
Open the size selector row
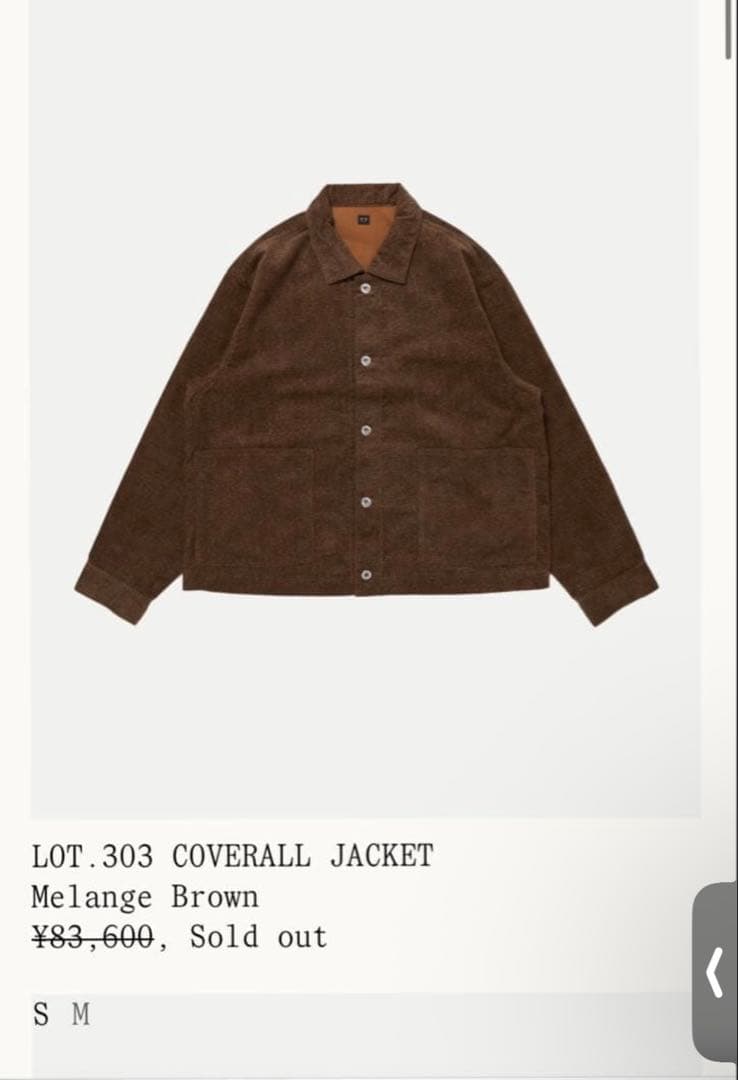pyautogui.click(x=60, y=1014)
